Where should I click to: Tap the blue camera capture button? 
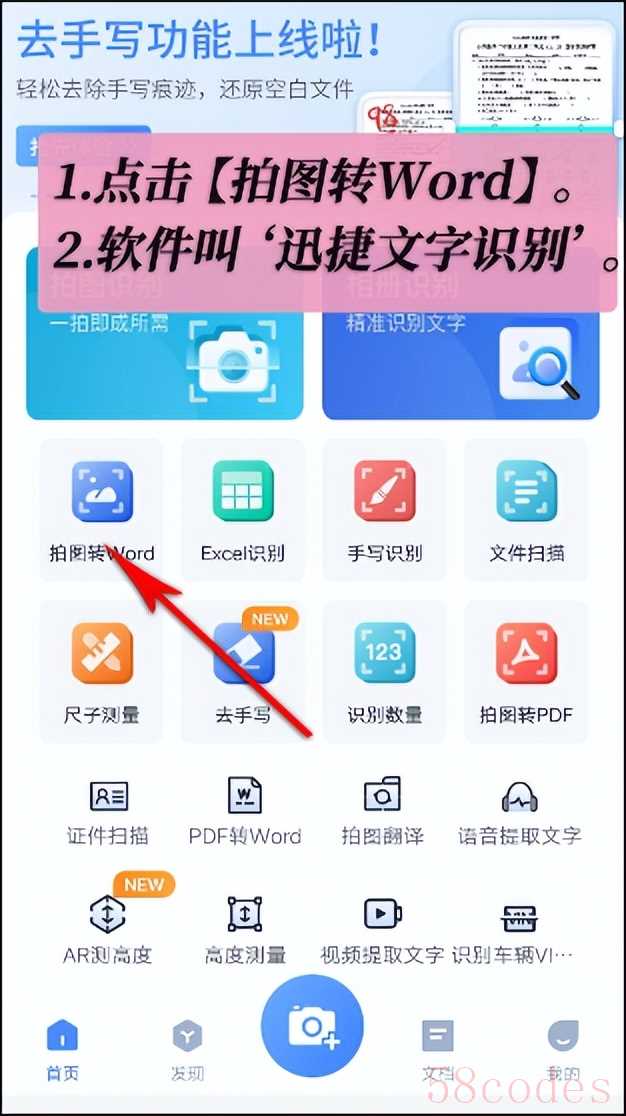(x=312, y=1026)
